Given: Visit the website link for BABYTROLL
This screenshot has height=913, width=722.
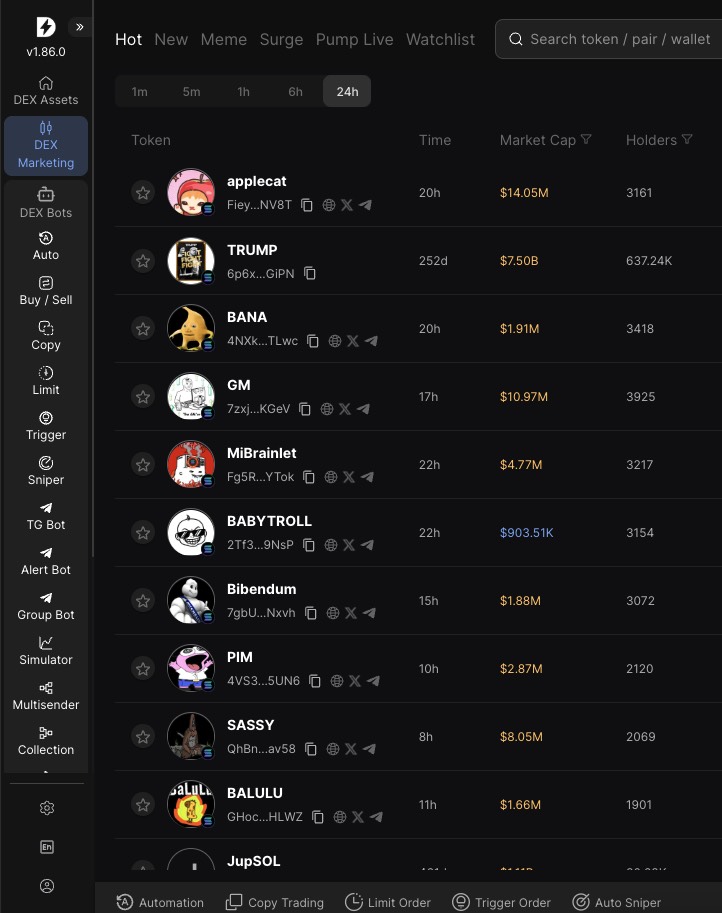Looking at the screenshot, I should [x=329, y=545].
